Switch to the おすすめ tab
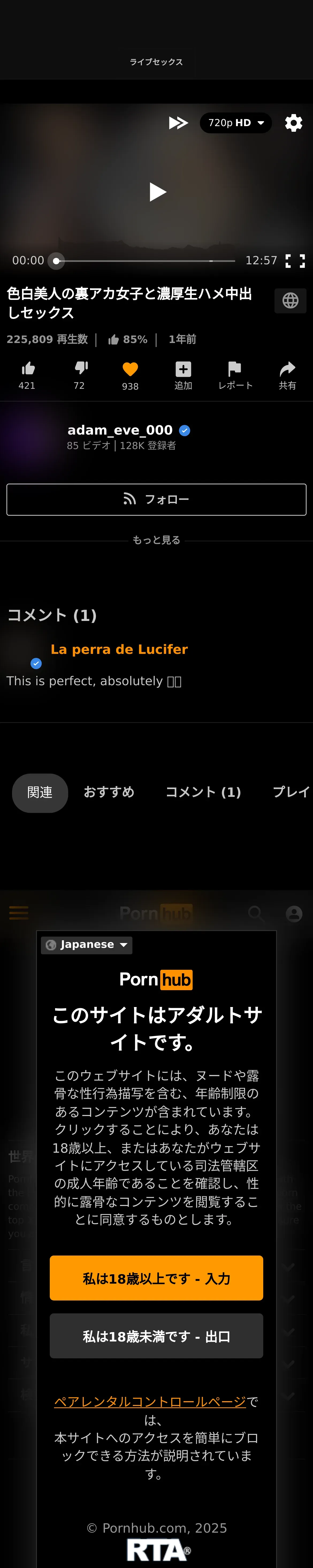 click(109, 792)
